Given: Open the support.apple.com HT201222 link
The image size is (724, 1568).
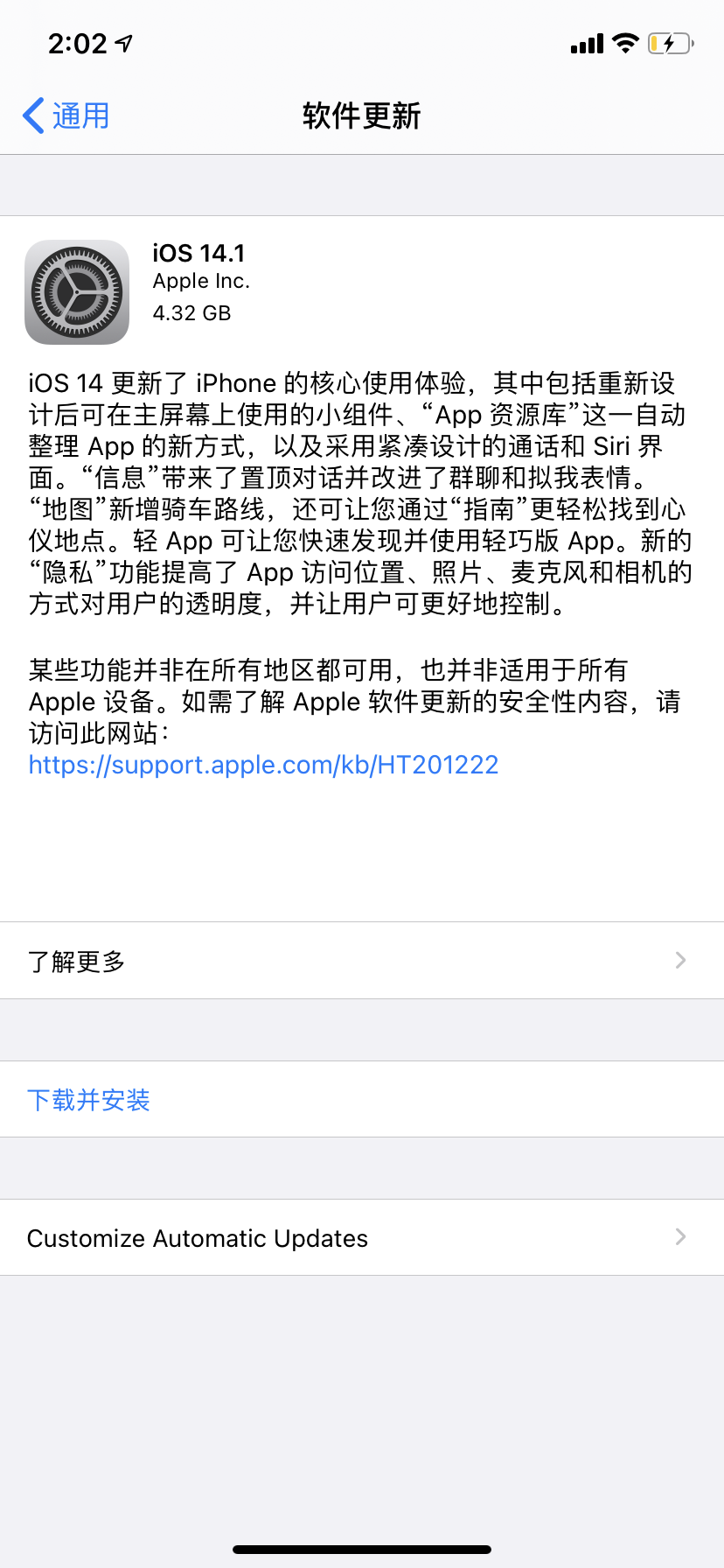Looking at the screenshot, I should [x=263, y=765].
